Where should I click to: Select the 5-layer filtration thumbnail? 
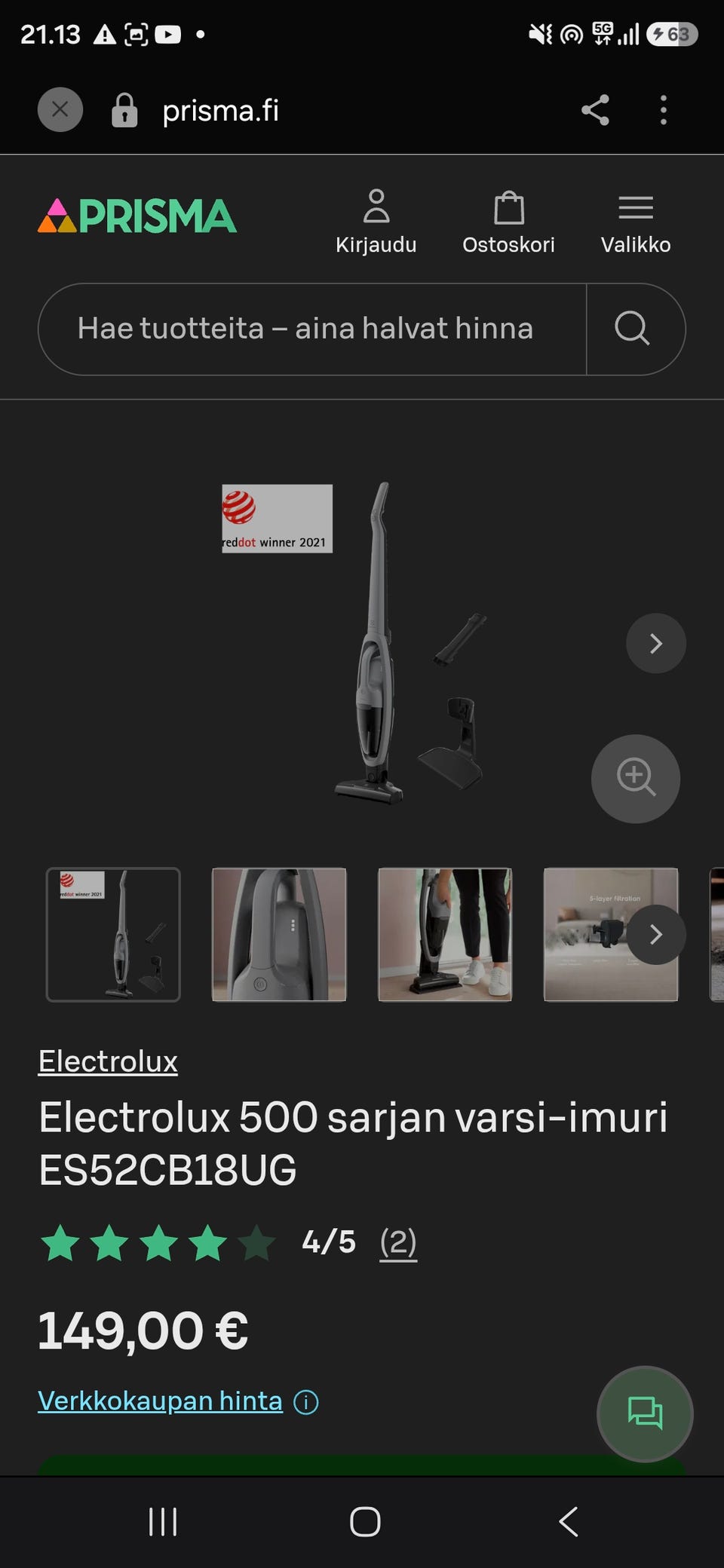point(588,935)
